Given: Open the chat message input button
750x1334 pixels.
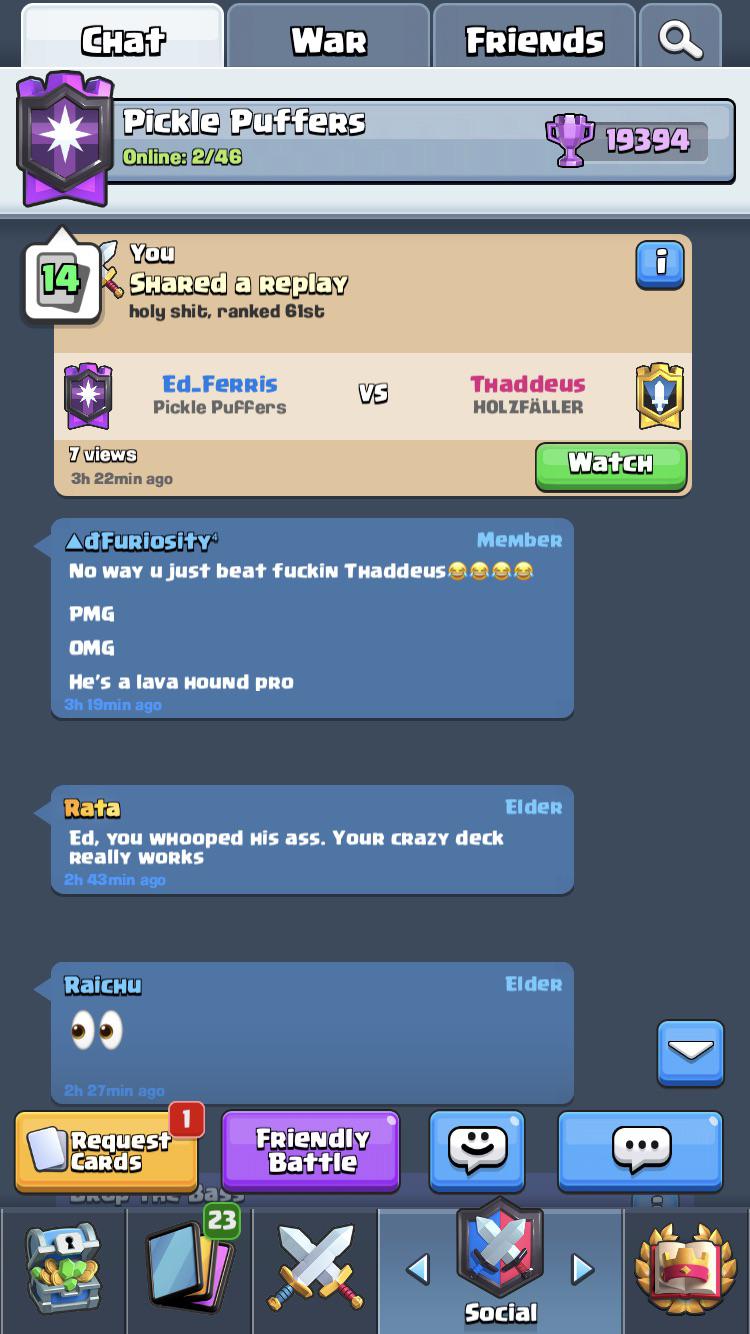Looking at the screenshot, I should click(x=640, y=1150).
